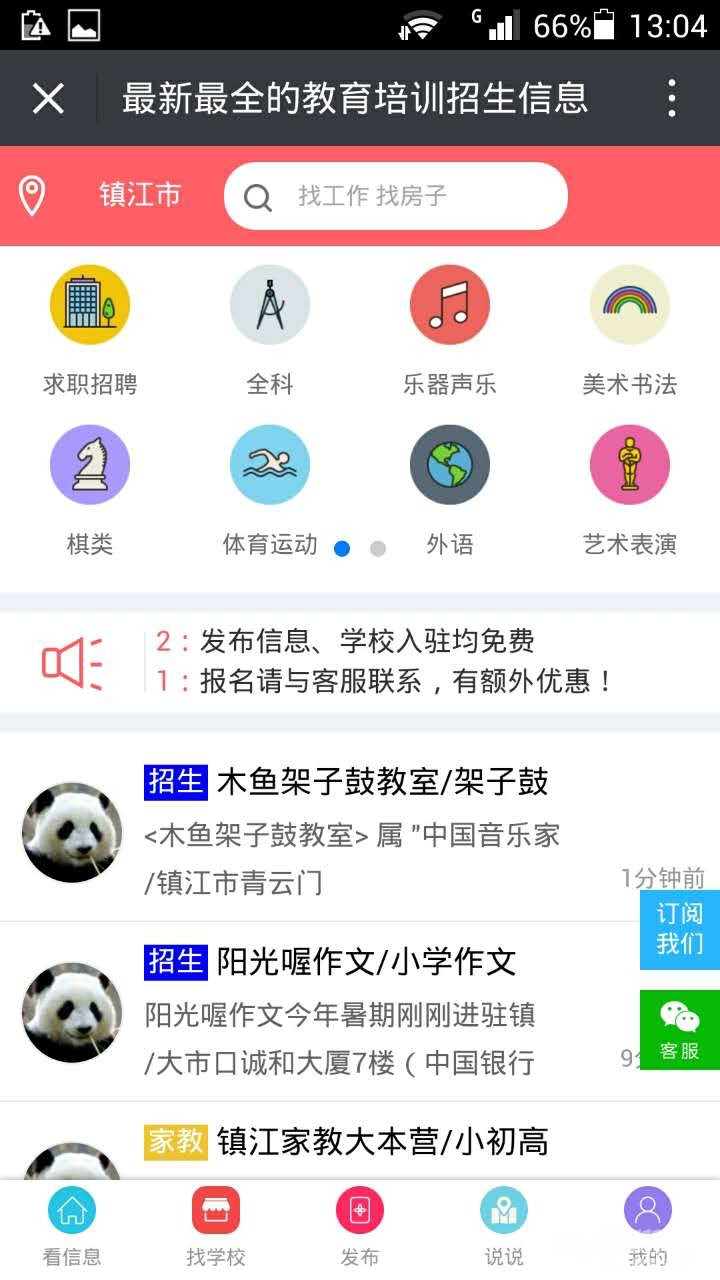Tap the 订阅我们 subscribe button
Image resolution: width=720 pixels, height=1280 pixels.
(x=680, y=929)
